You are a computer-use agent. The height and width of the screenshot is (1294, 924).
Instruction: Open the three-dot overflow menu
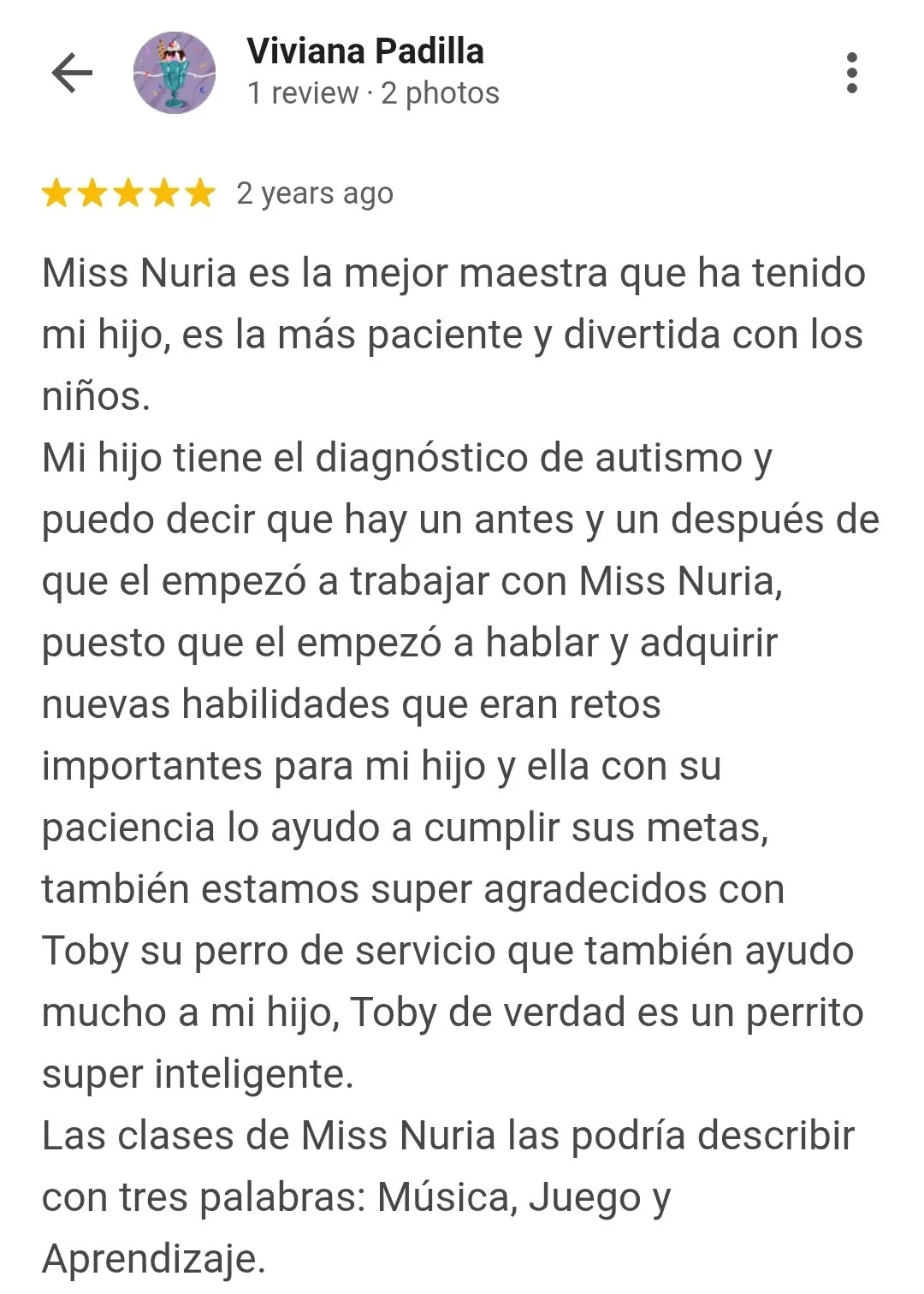(851, 73)
